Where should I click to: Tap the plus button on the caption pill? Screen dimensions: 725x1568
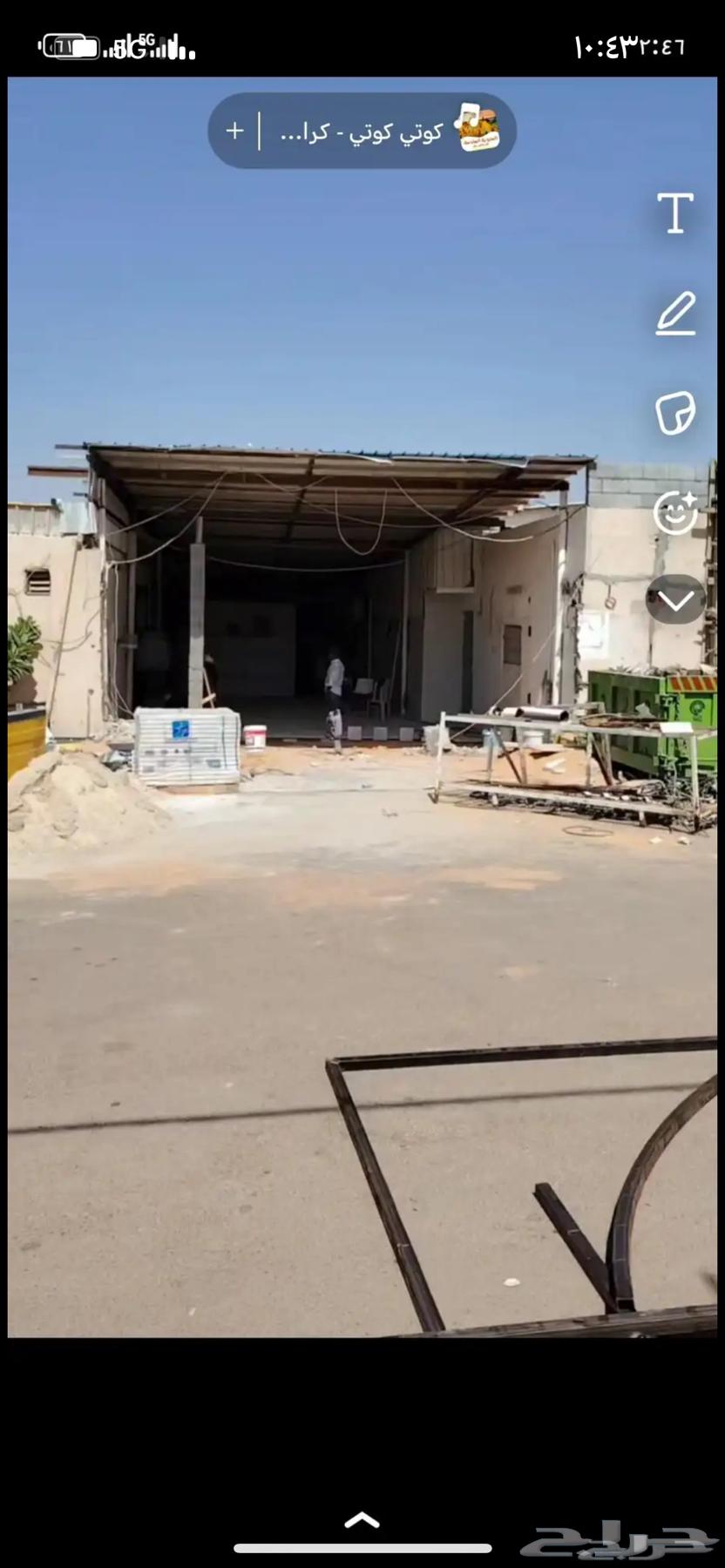point(233,131)
